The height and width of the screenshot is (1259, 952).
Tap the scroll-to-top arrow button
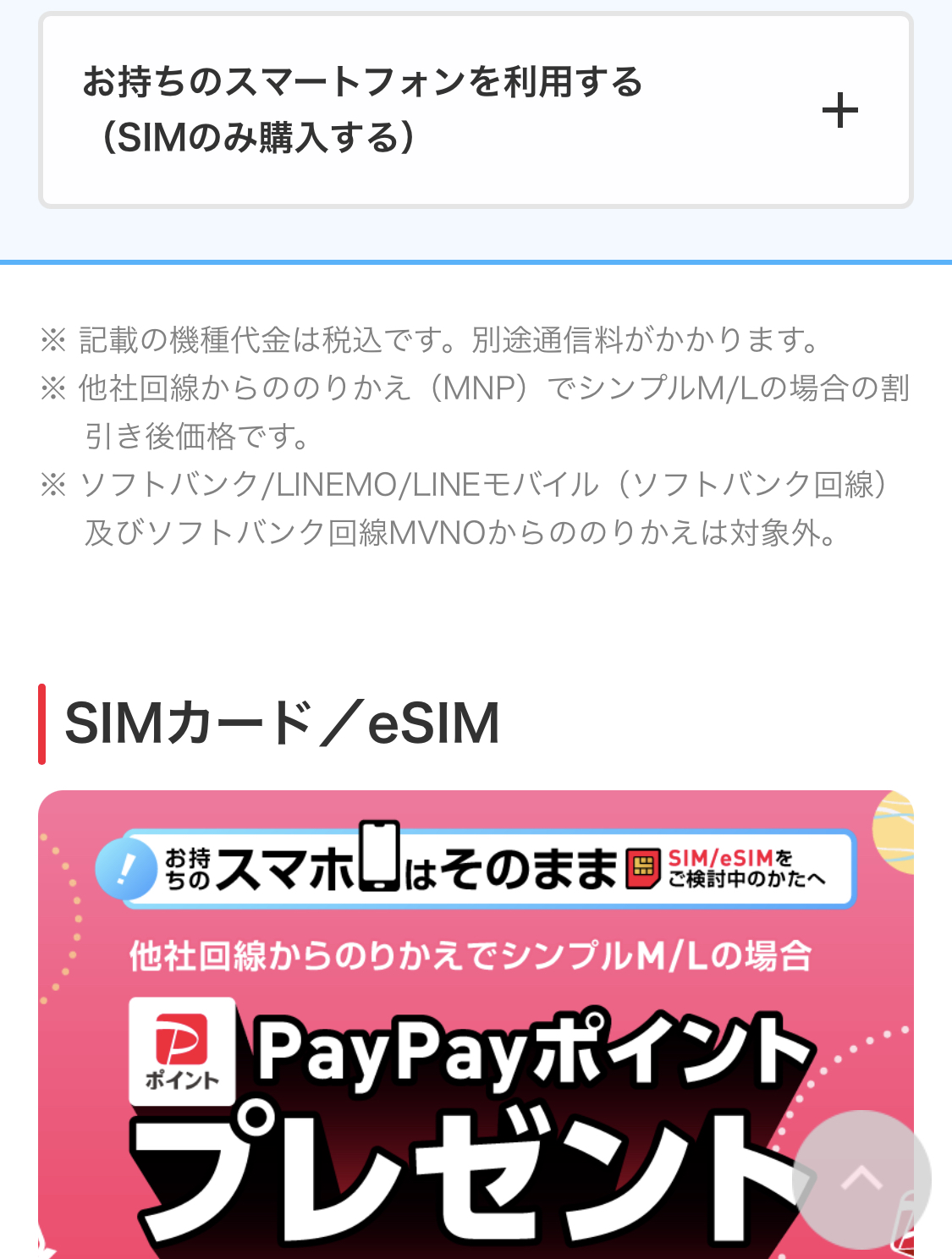point(861,1179)
